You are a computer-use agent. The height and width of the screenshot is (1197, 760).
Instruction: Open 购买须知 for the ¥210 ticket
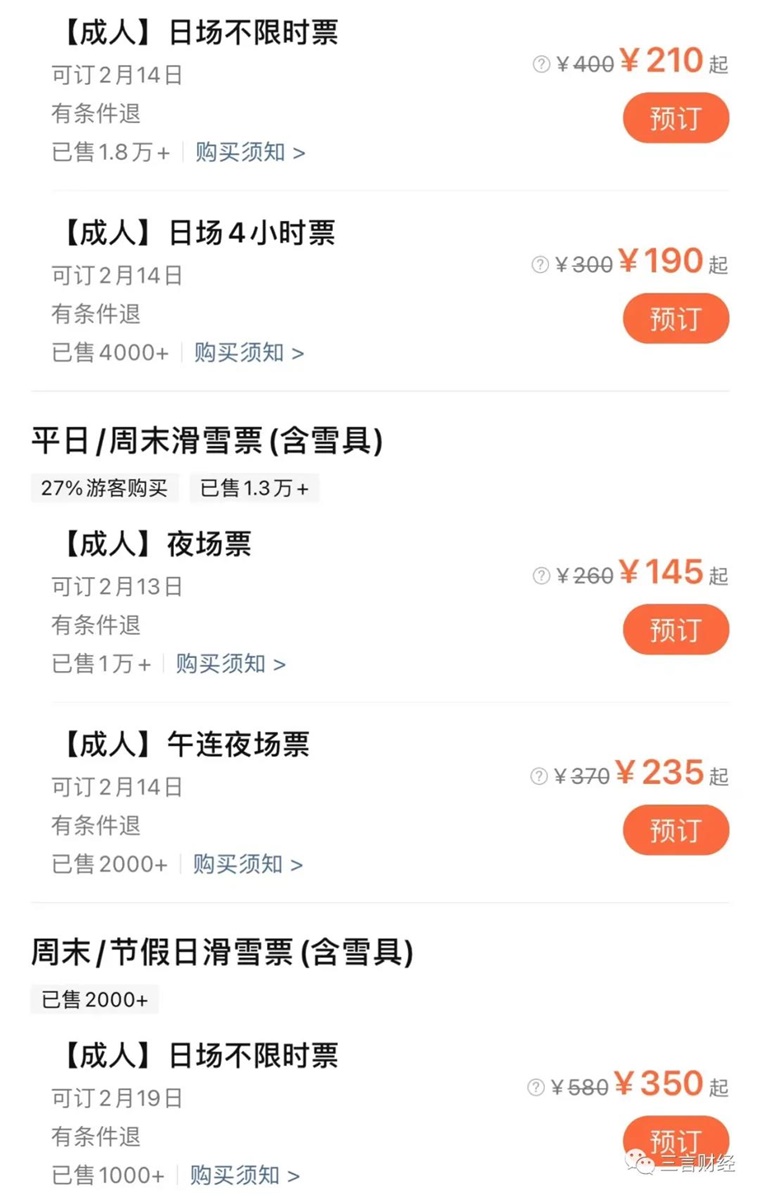[x=250, y=153]
